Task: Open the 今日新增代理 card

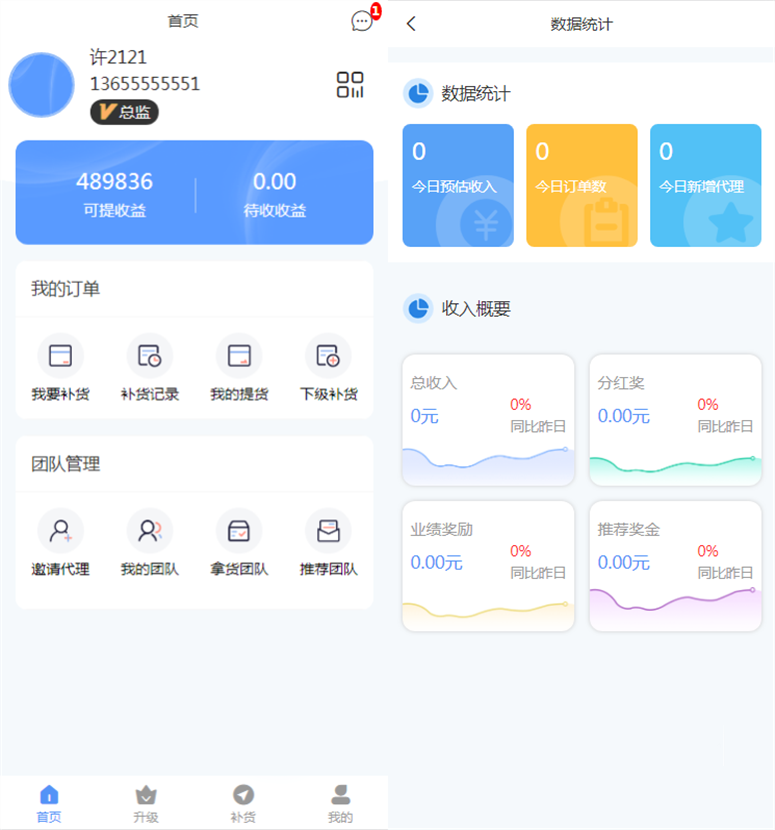Action: click(x=705, y=185)
